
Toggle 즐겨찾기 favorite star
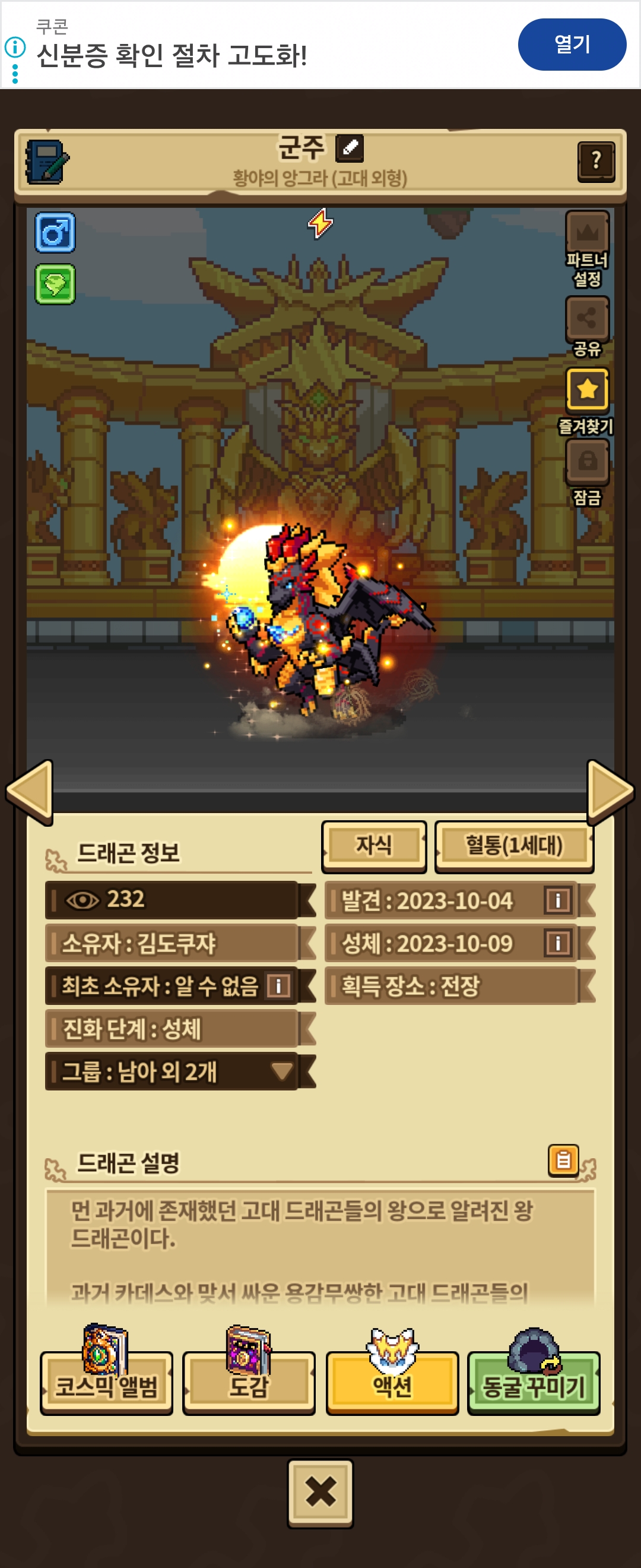(x=587, y=401)
